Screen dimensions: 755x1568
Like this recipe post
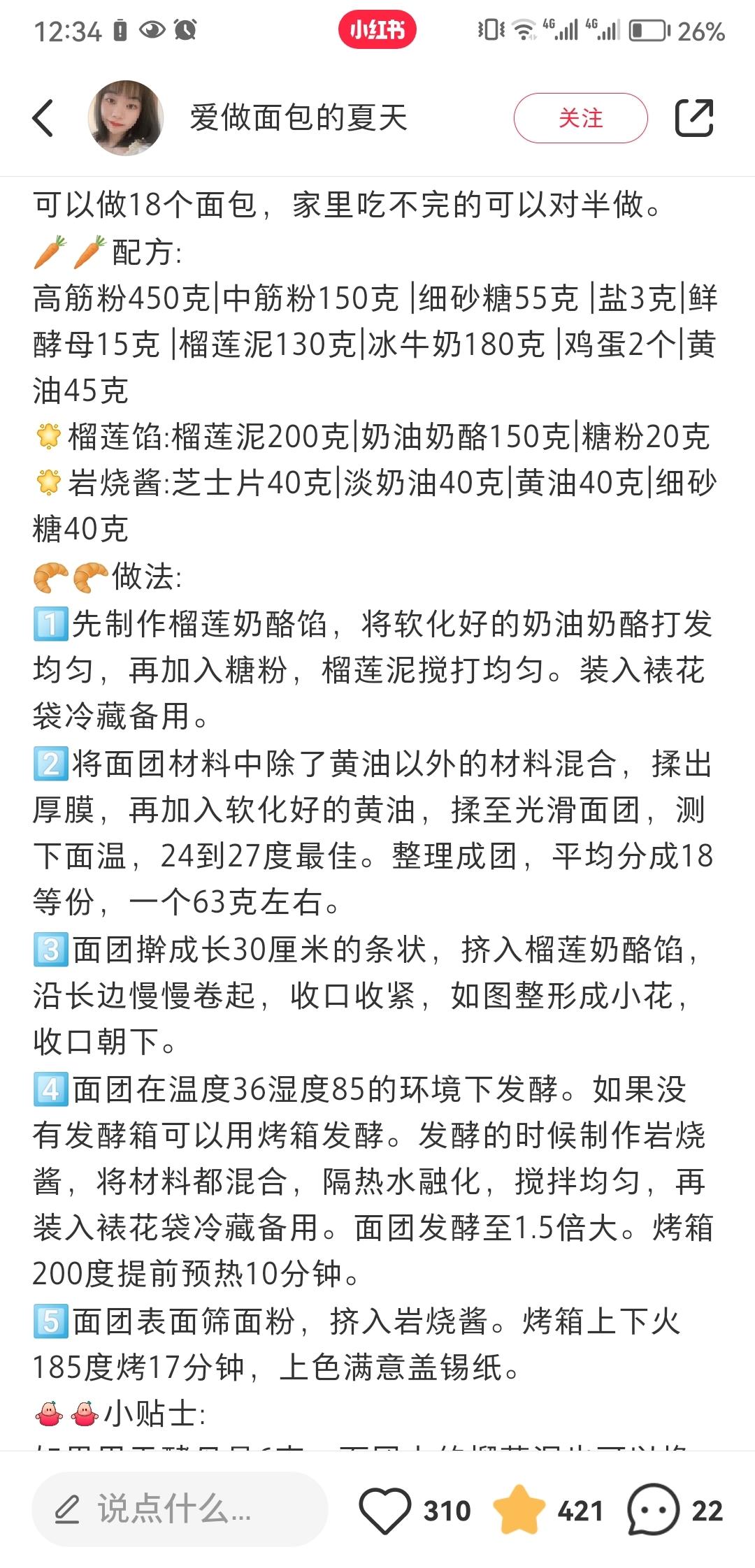point(385,1510)
